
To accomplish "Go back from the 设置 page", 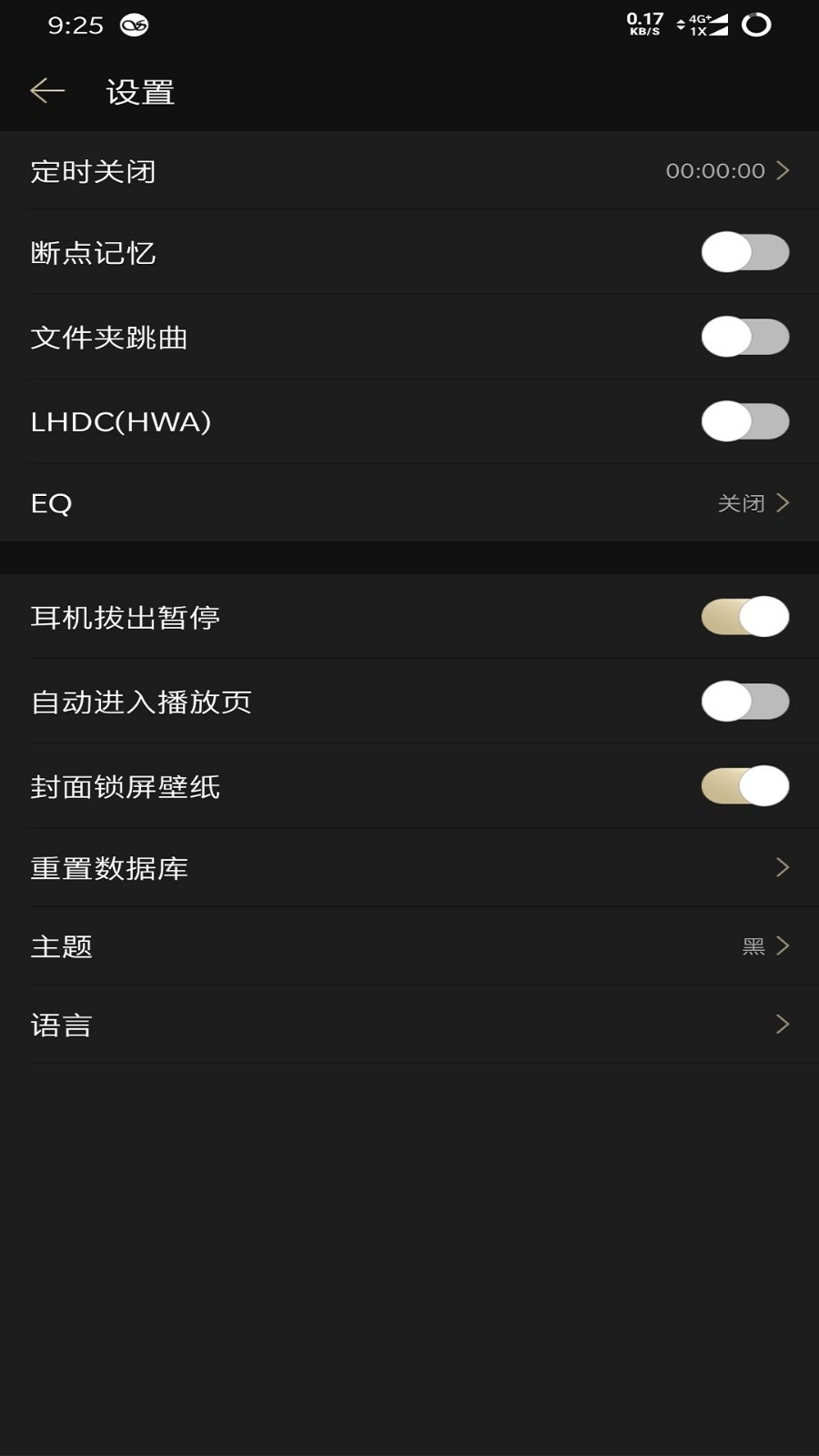I will (x=47, y=91).
